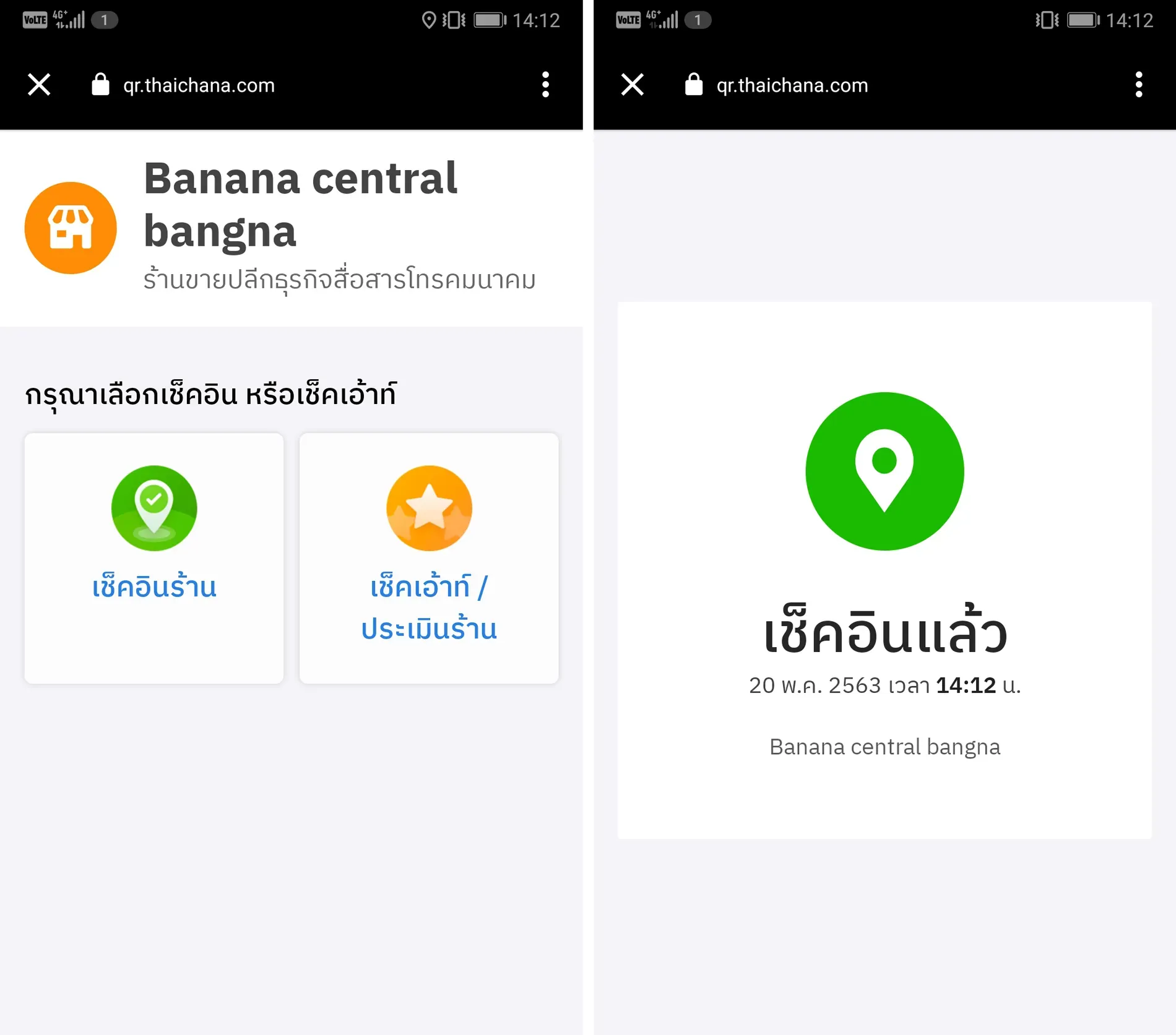The image size is (1176, 1035).
Task: Open overflow menu on the store selection page
Action: (545, 85)
